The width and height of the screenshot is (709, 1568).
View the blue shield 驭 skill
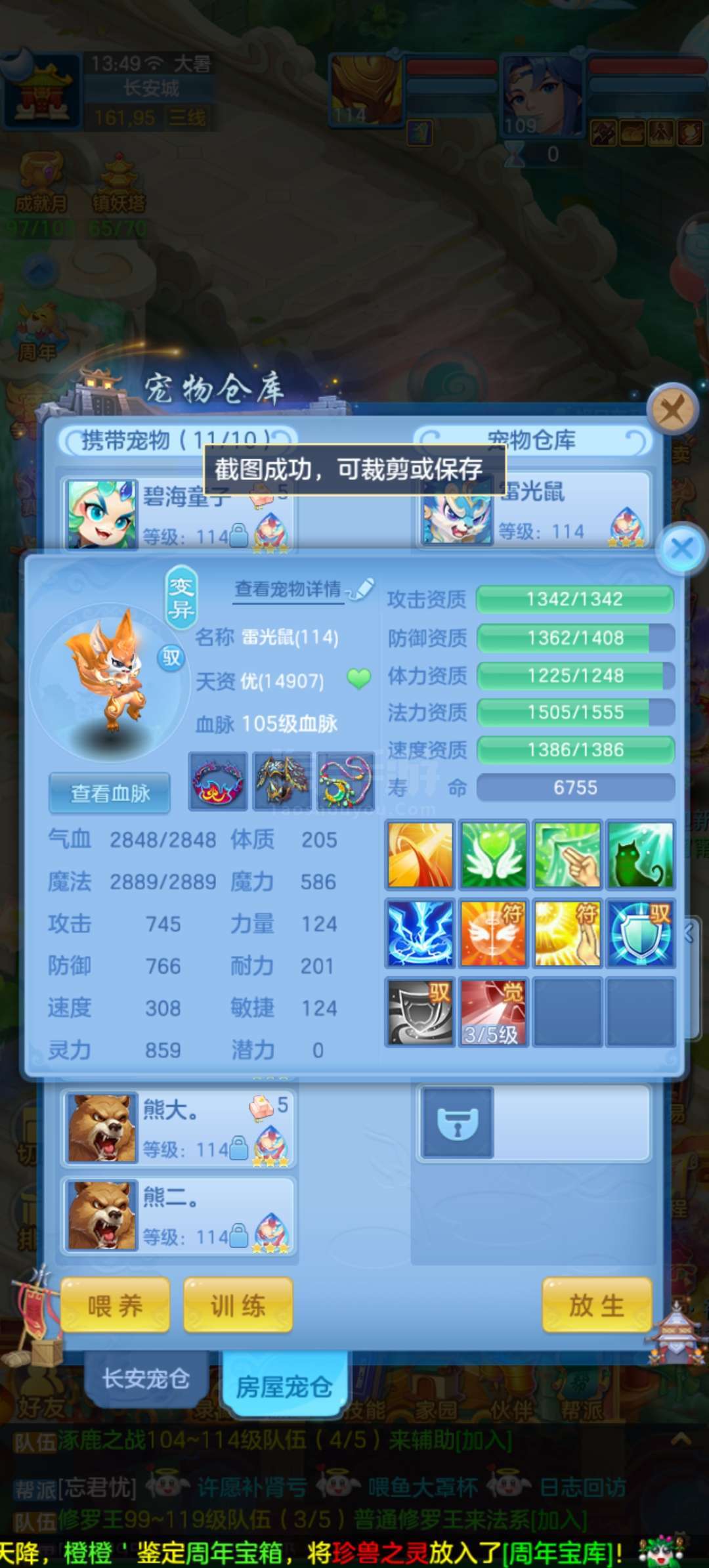tap(640, 933)
